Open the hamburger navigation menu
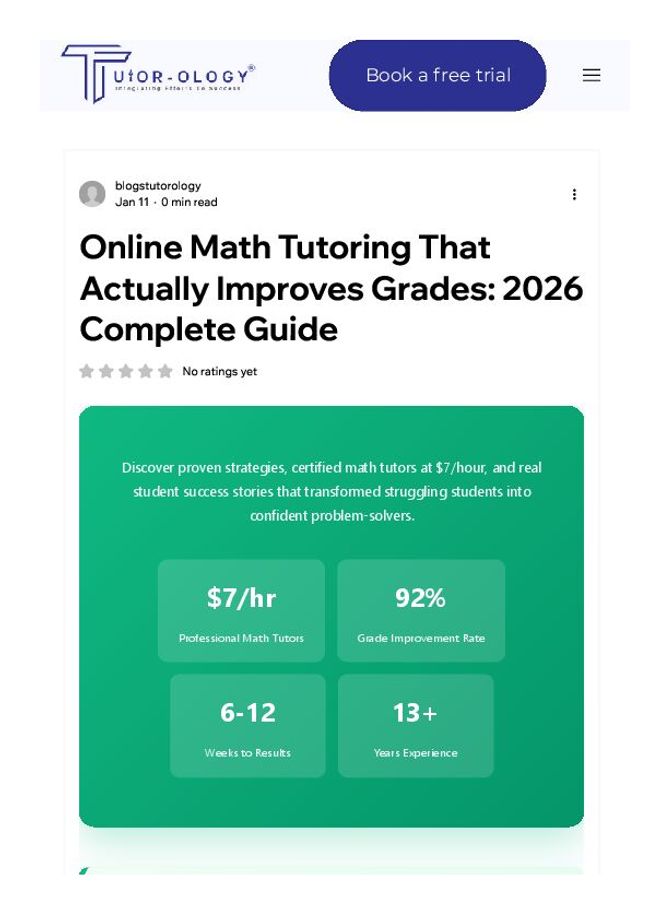 click(592, 75)
